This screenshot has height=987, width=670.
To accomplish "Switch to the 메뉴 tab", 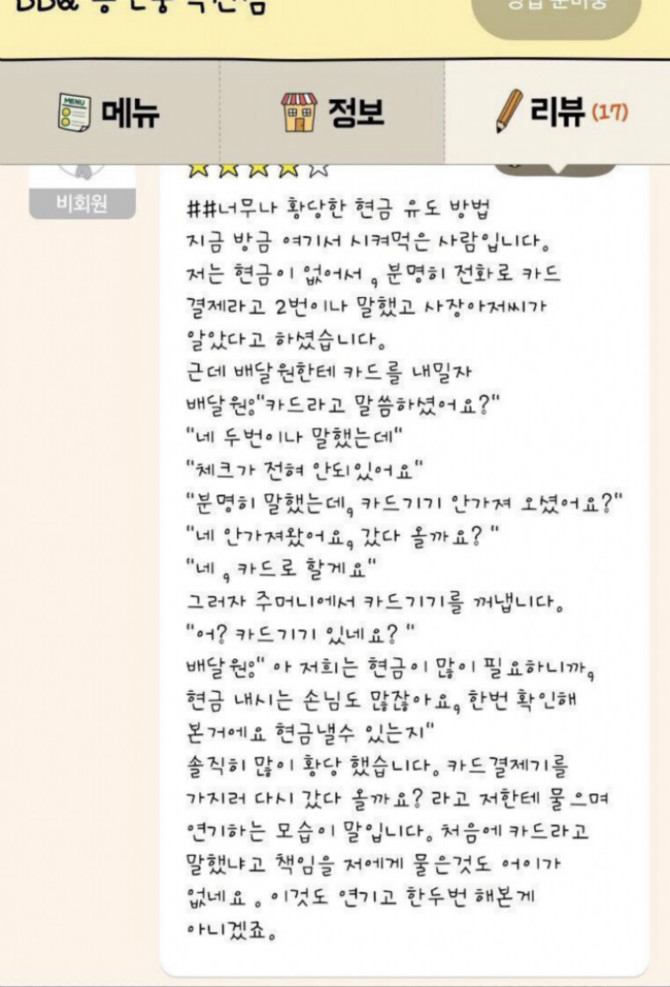I will (x=109, y=113).
